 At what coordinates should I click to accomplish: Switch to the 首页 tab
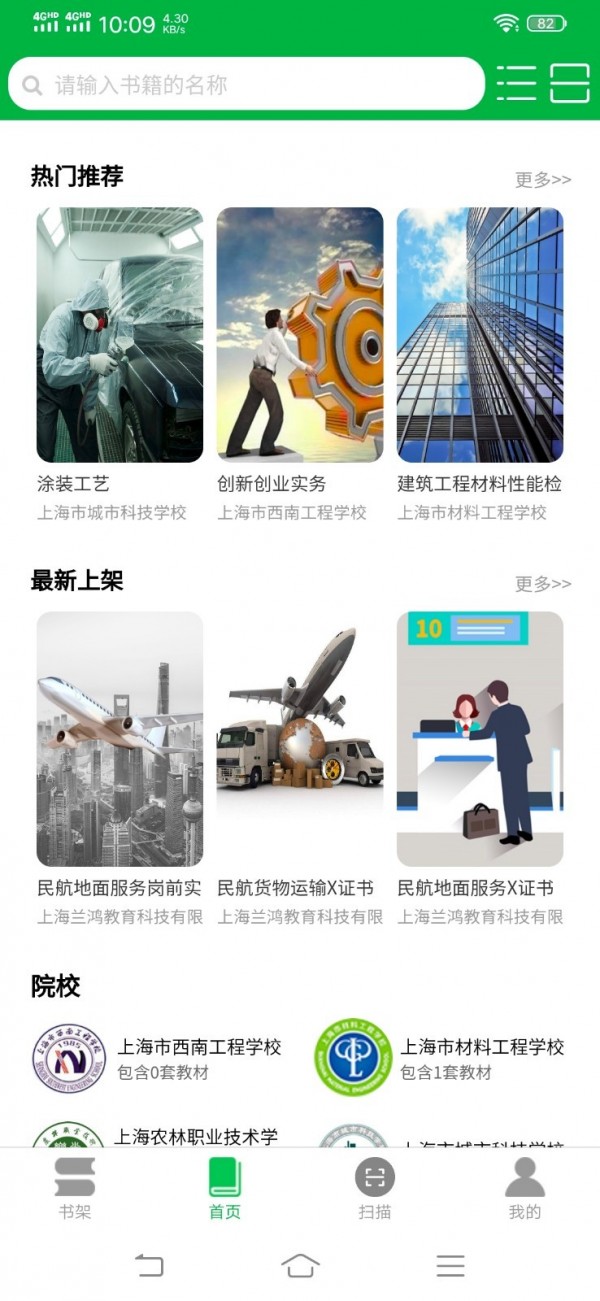coord(225,1188)
